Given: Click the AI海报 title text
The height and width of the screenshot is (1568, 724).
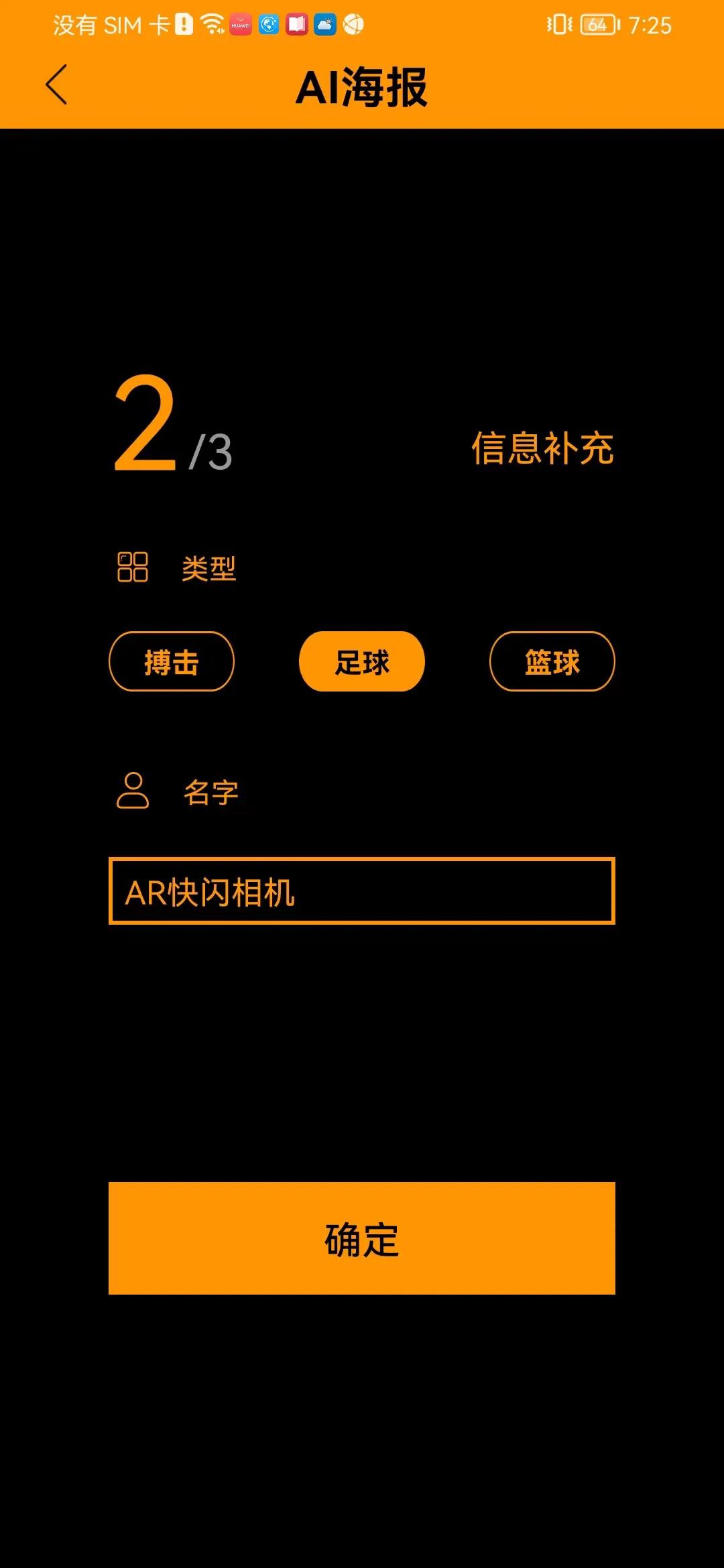Looking at the screenshot, I should pyautogui.click(x=362, y=86).
